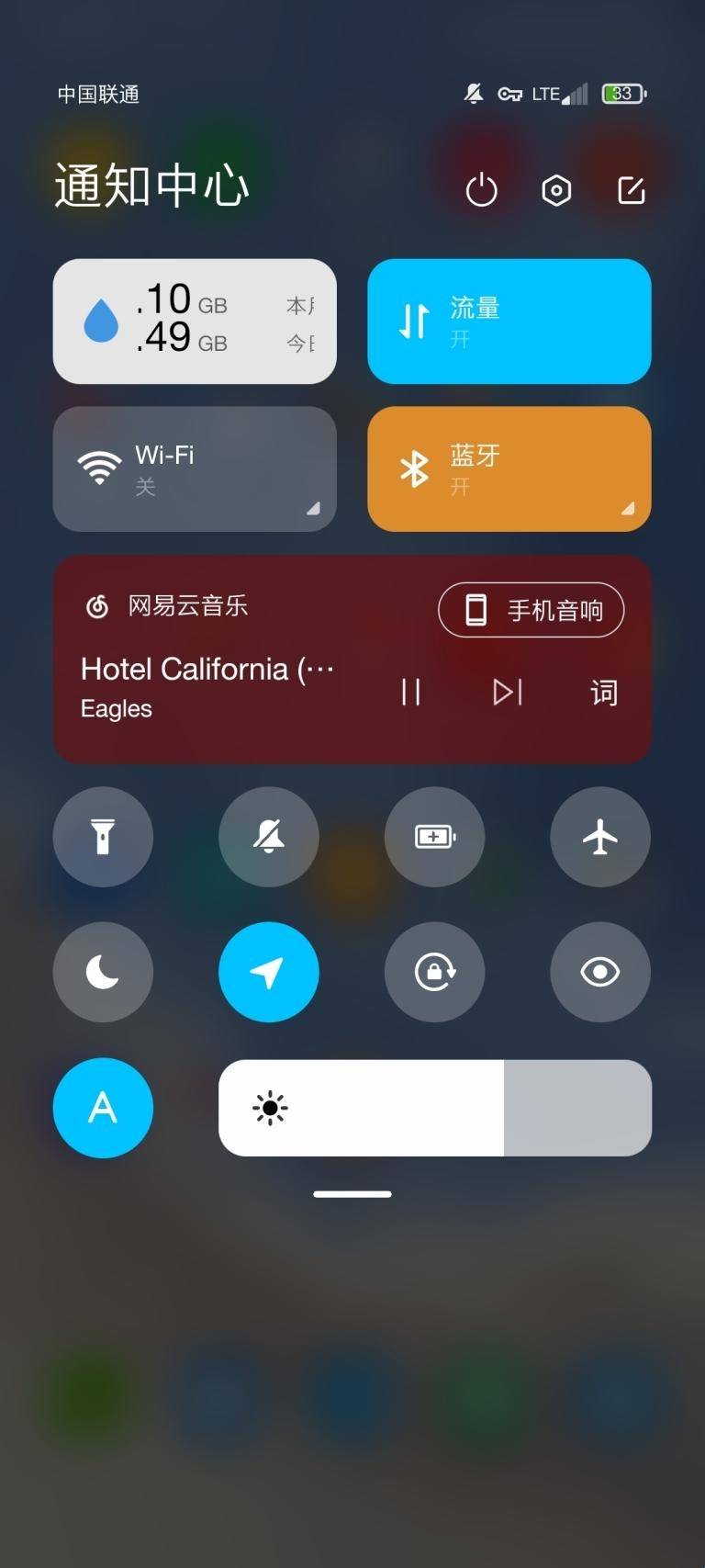This screenshot has width=705, height=1568.
Task: Edit the control center tiles
Action: [632, 191]
